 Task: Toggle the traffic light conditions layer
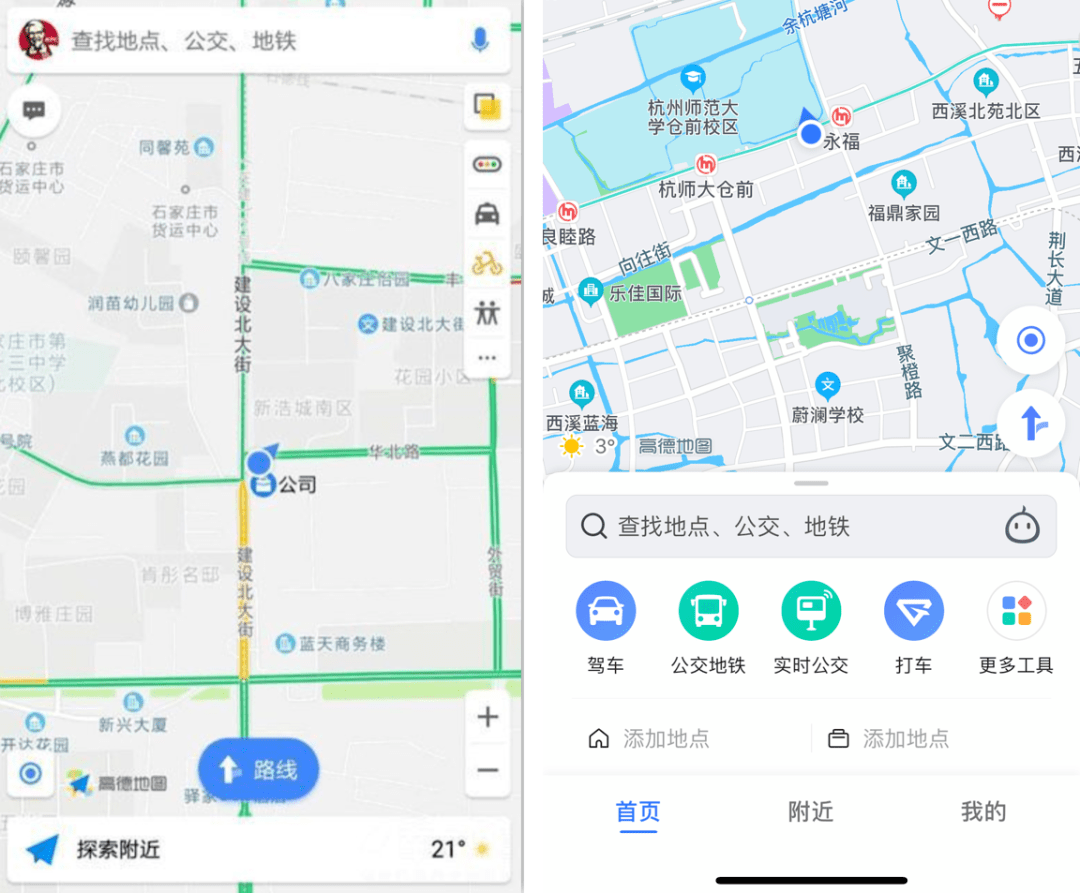coord(488,165)
